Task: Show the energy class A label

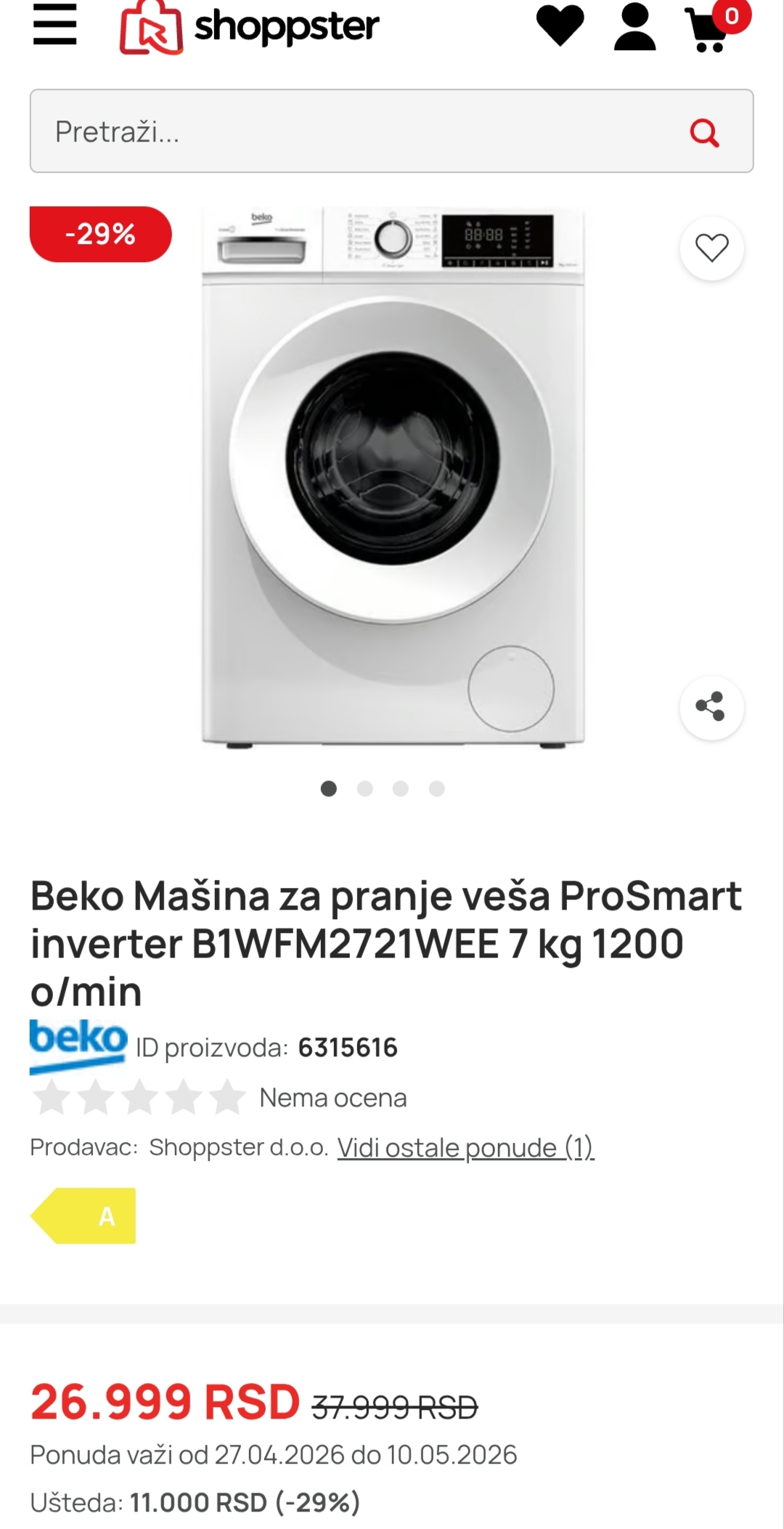Action: pos(84,1215)
